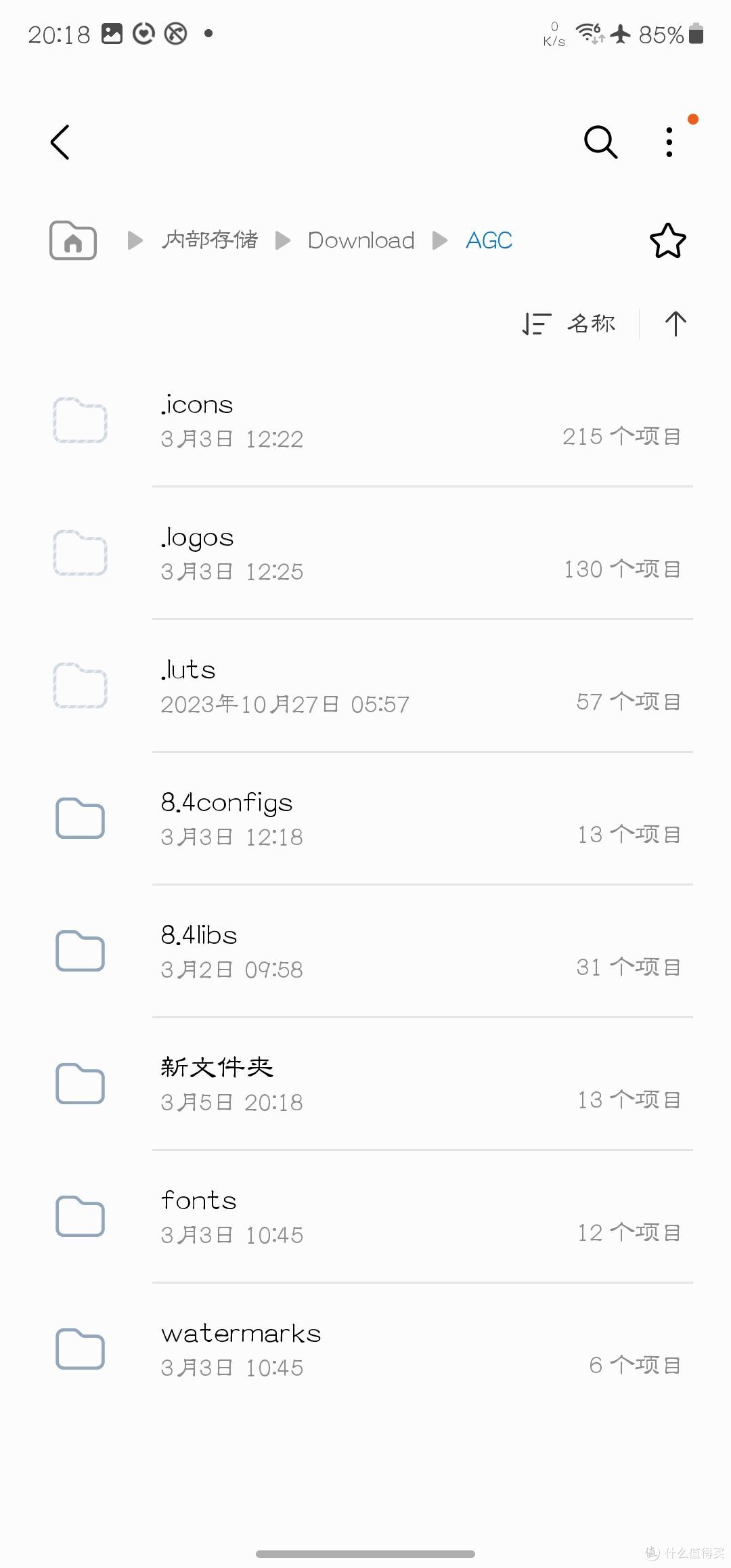The height and width of the screenshot is (1568, 731).
Task: Go back using the arrow
Action: 60,142
